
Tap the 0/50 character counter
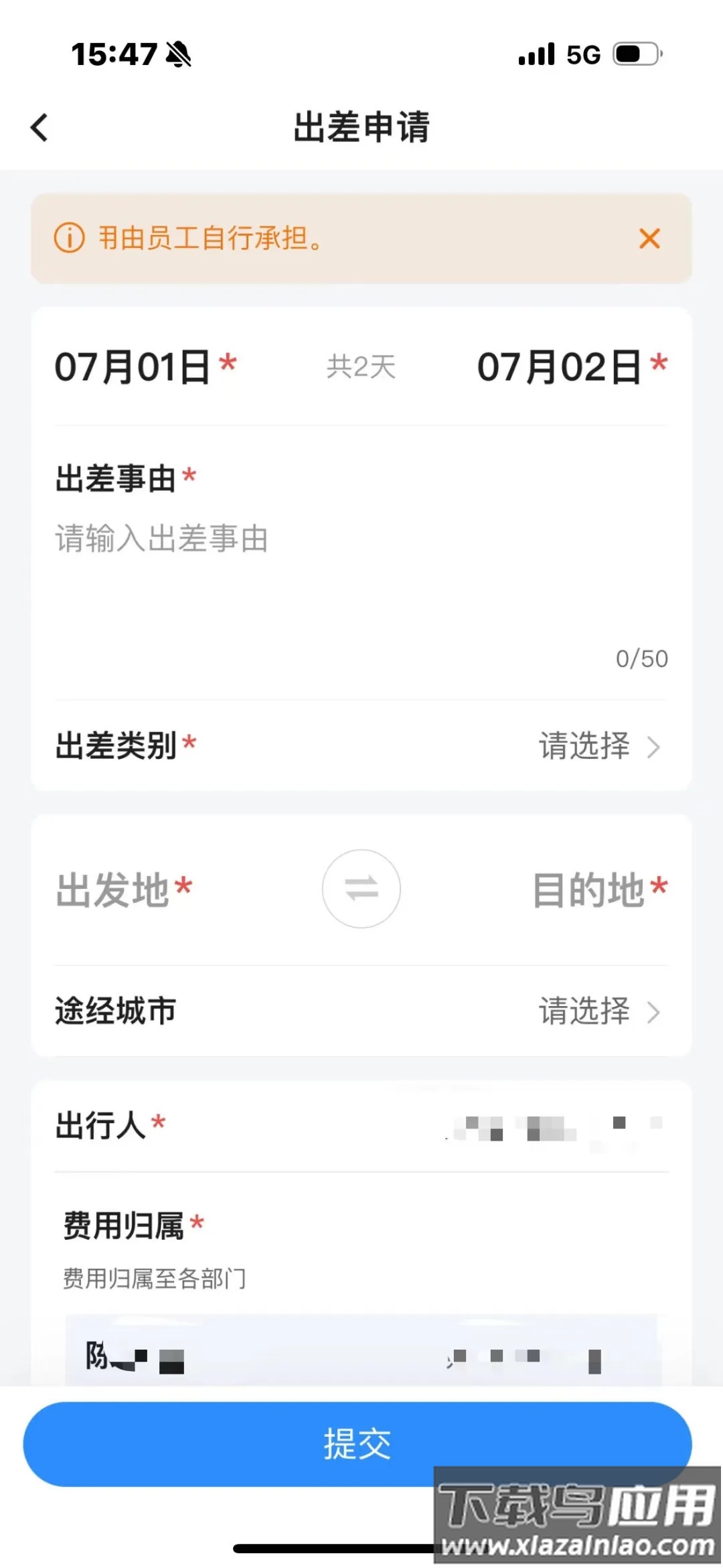click(641, 658)
